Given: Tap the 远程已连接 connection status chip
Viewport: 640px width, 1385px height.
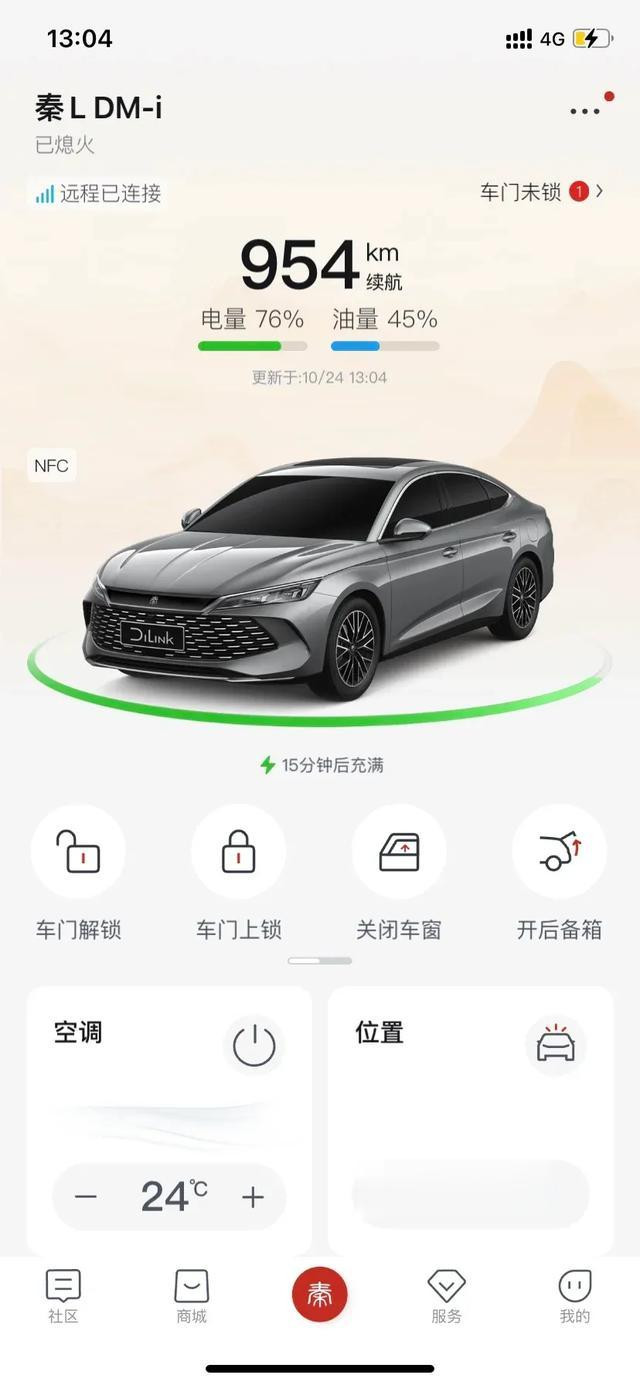Looking at the screenshot, I should click(98, 194).
